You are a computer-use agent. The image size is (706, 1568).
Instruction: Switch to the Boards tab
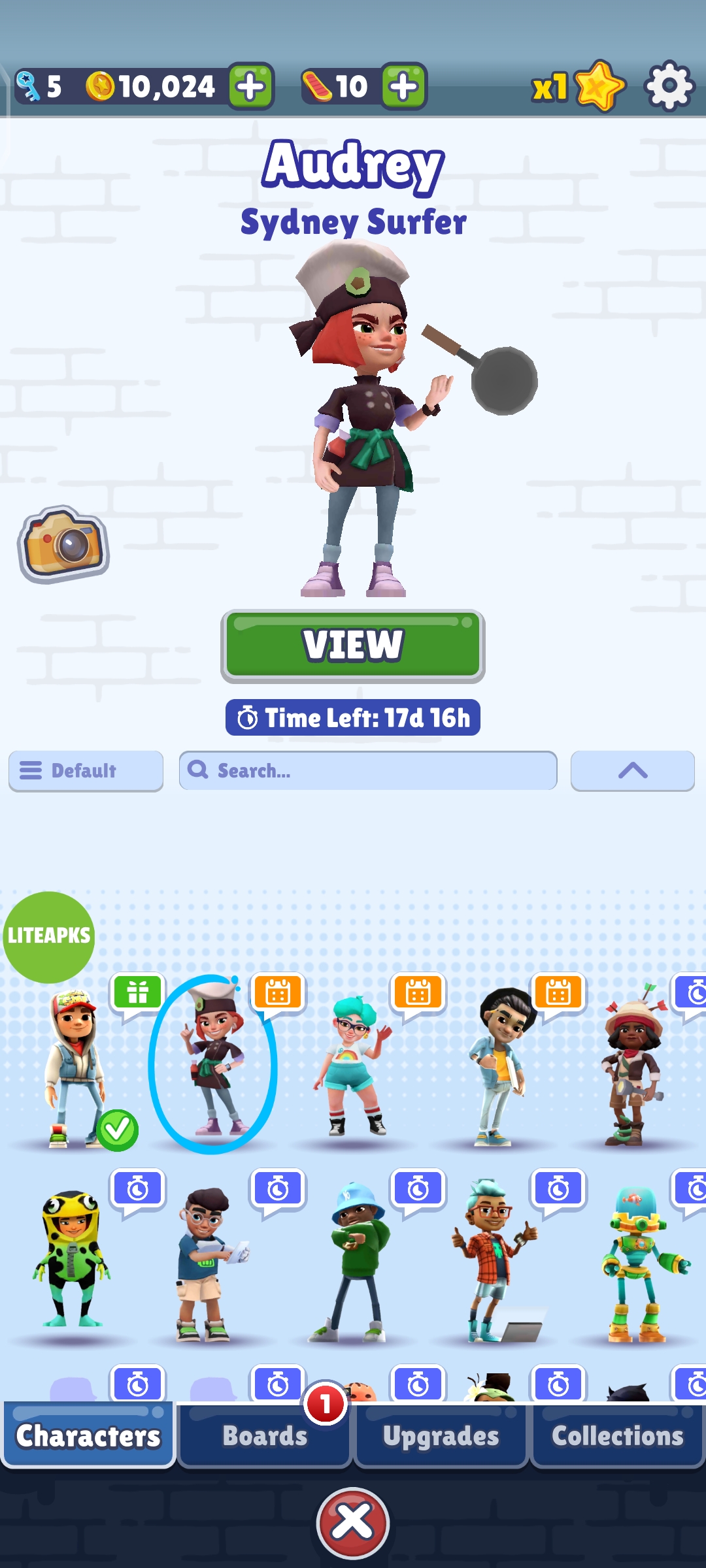coord(265,1435)
